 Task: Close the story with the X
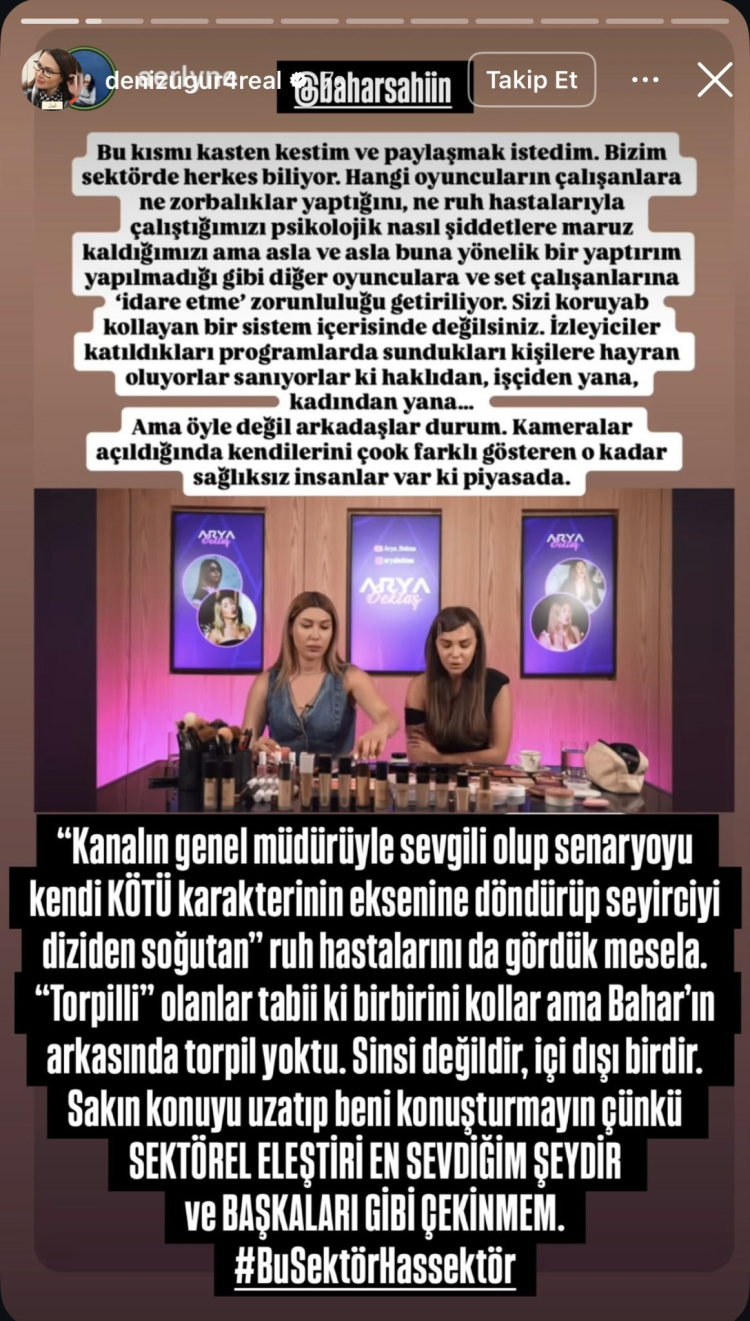714,80
